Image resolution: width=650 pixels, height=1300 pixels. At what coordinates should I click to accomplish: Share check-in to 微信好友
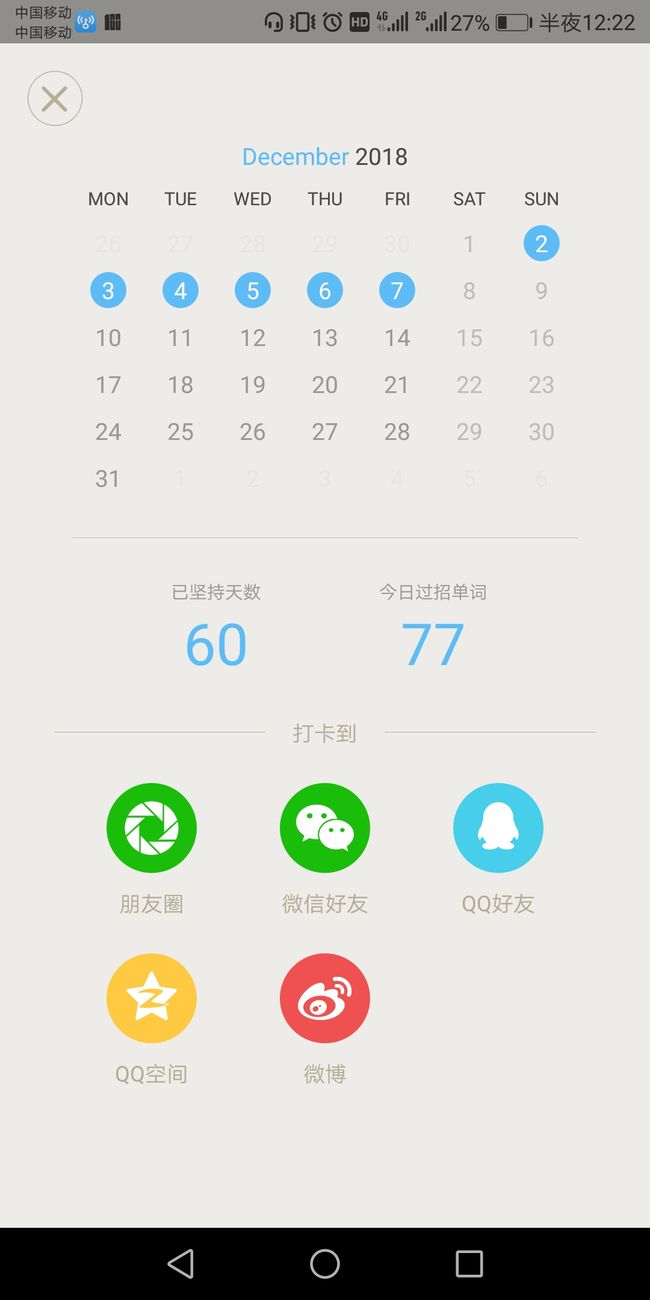325,828
